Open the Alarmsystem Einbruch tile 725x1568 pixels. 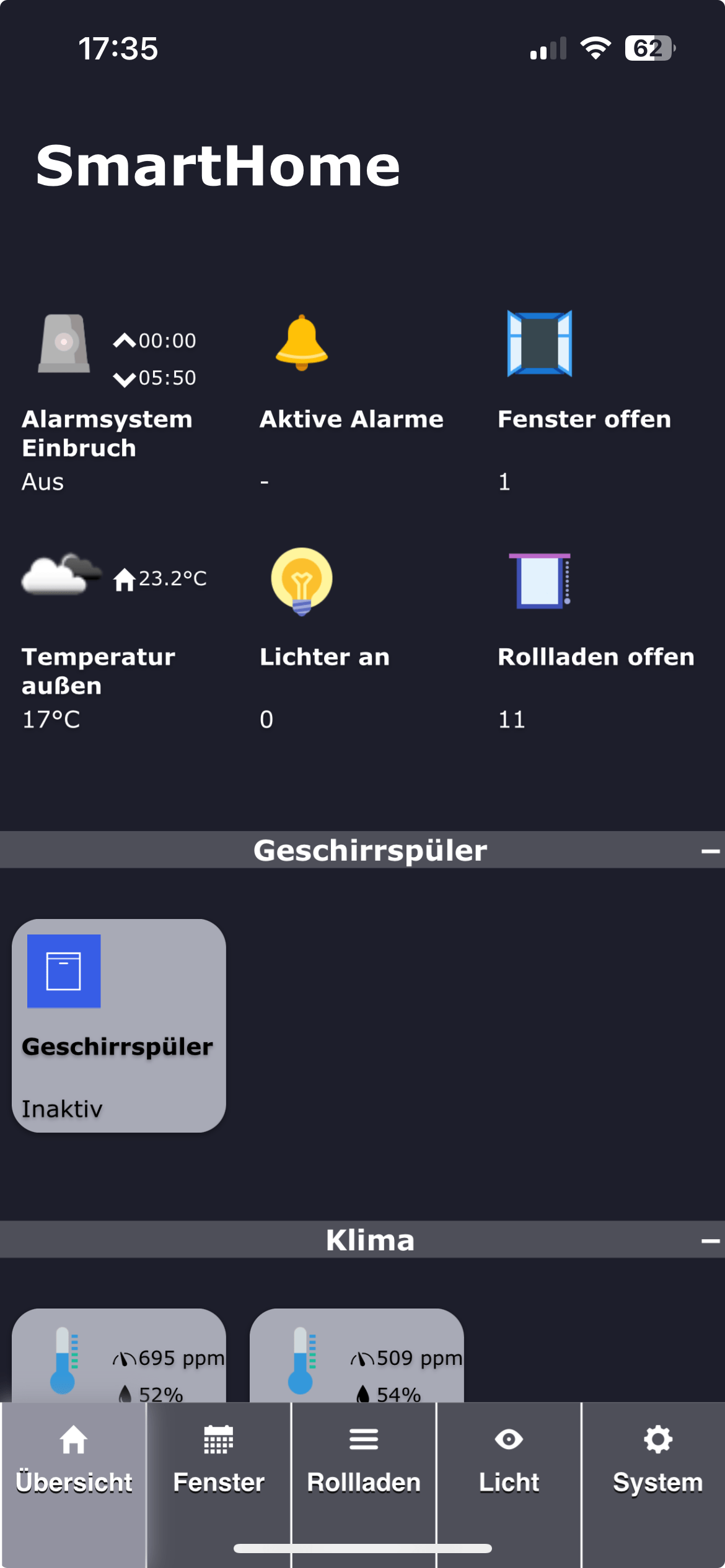(x=118, y=403)
